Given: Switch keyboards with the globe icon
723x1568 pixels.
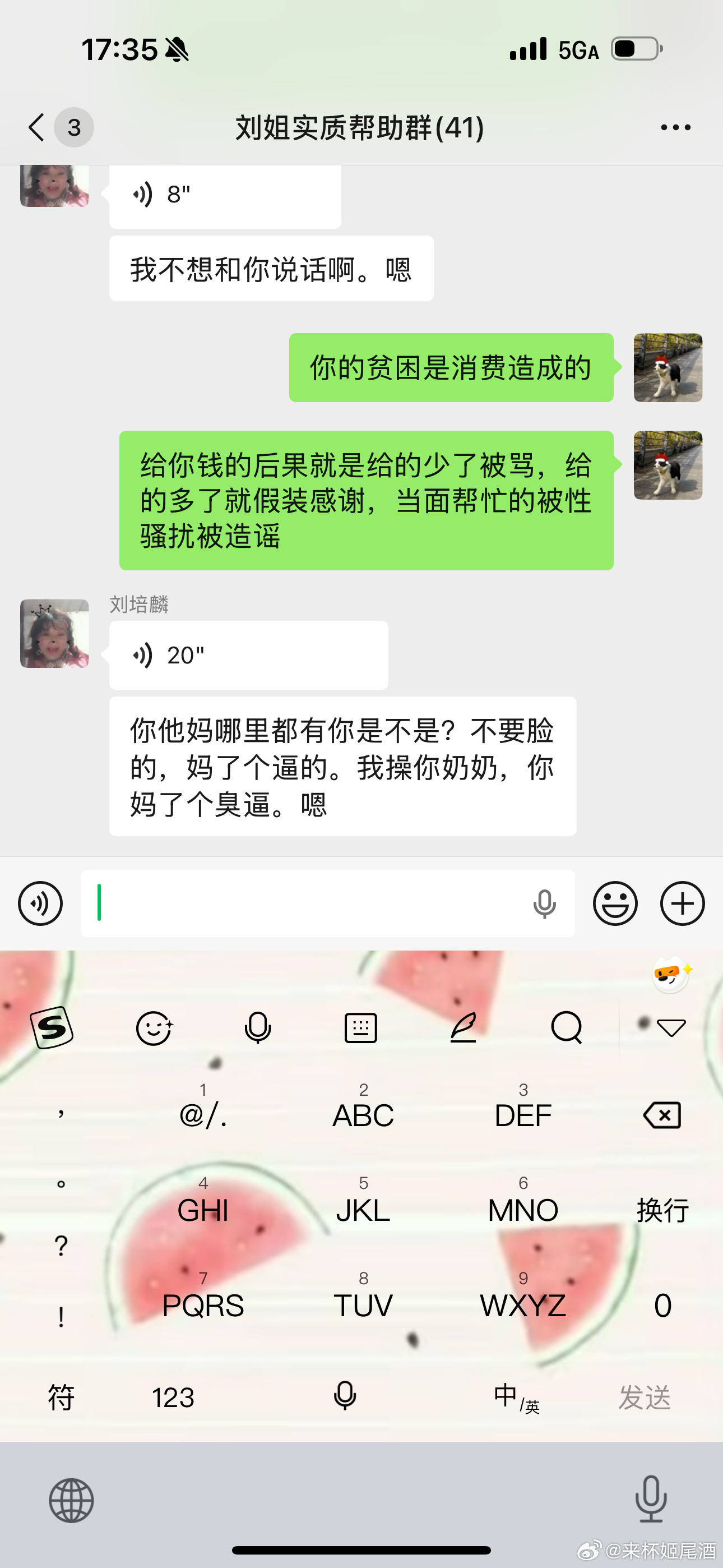Looking at the screenshot, I should pos(71,1501).
